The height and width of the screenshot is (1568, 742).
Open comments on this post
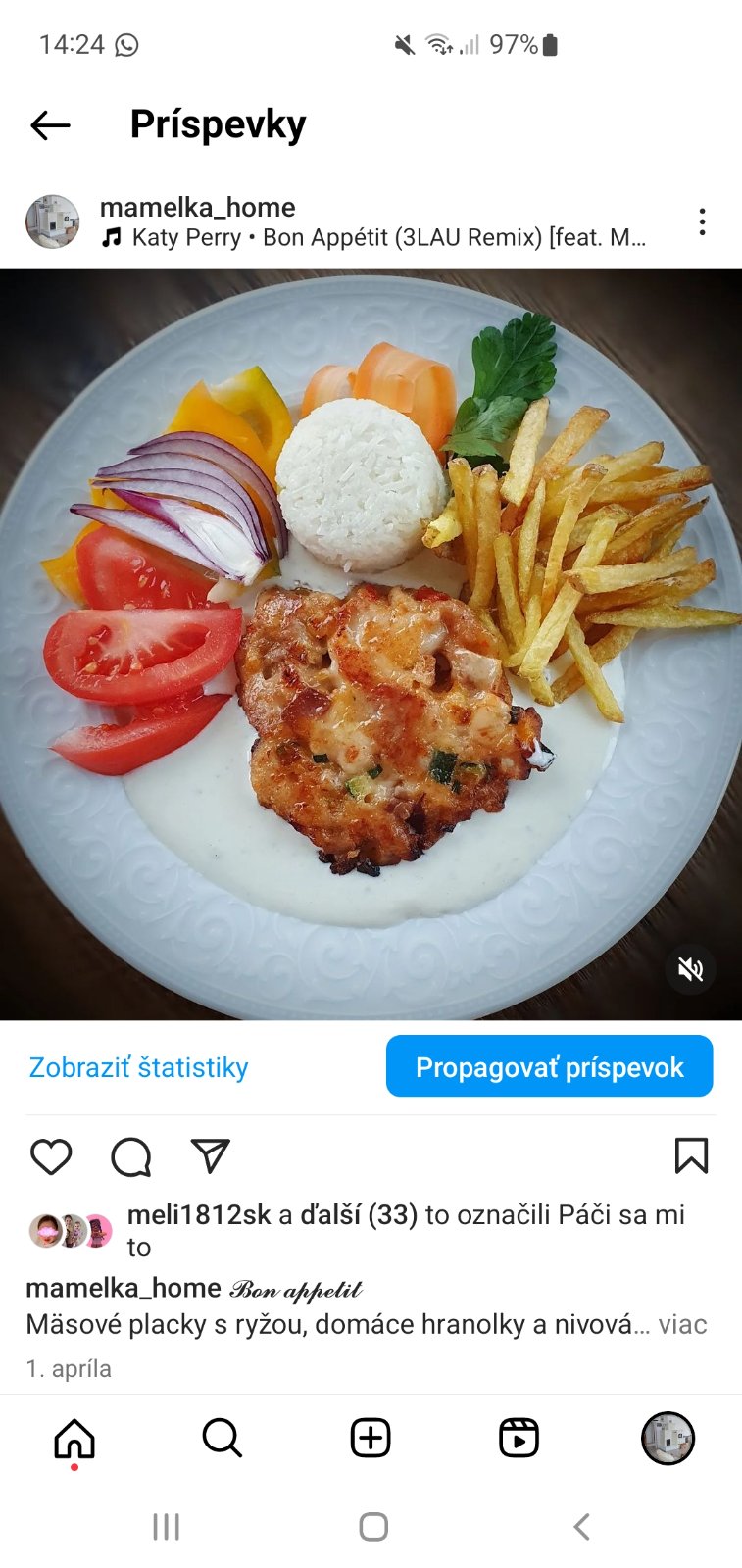[x=130, y=1156]
